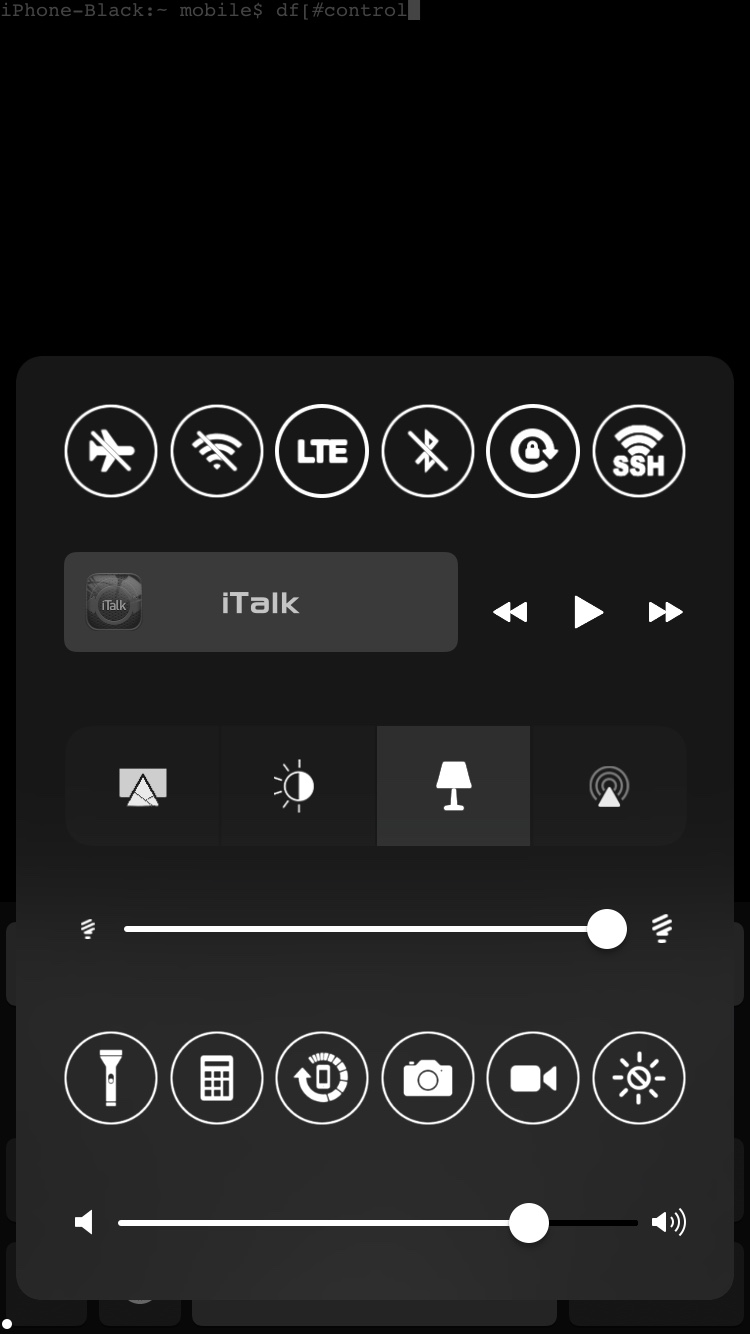Viewport: 750px width, 1334px height.
Task: Launch the camera
Action: [x=428, y=1078]
